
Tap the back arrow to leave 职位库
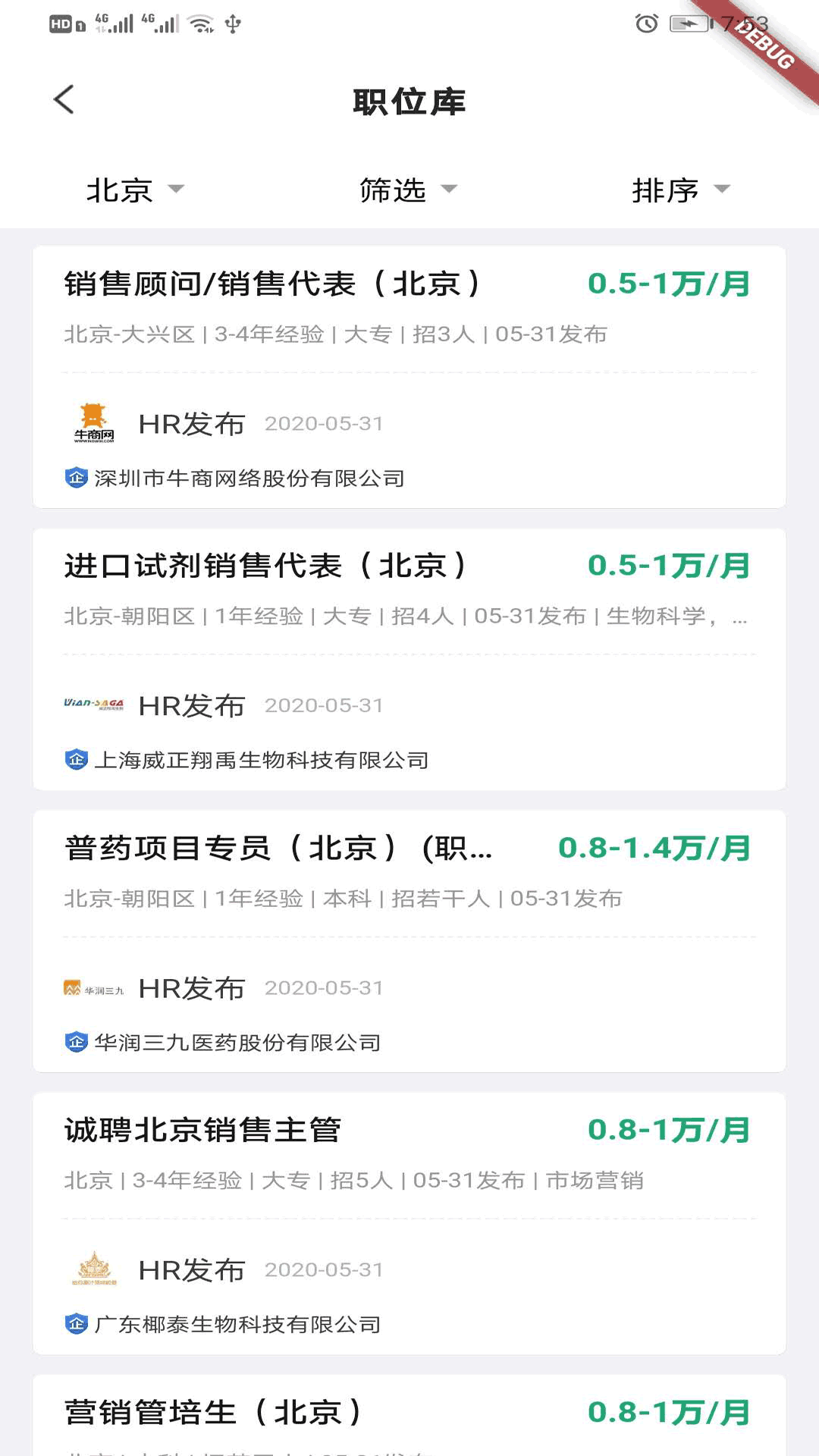click(x=64, y=99)
